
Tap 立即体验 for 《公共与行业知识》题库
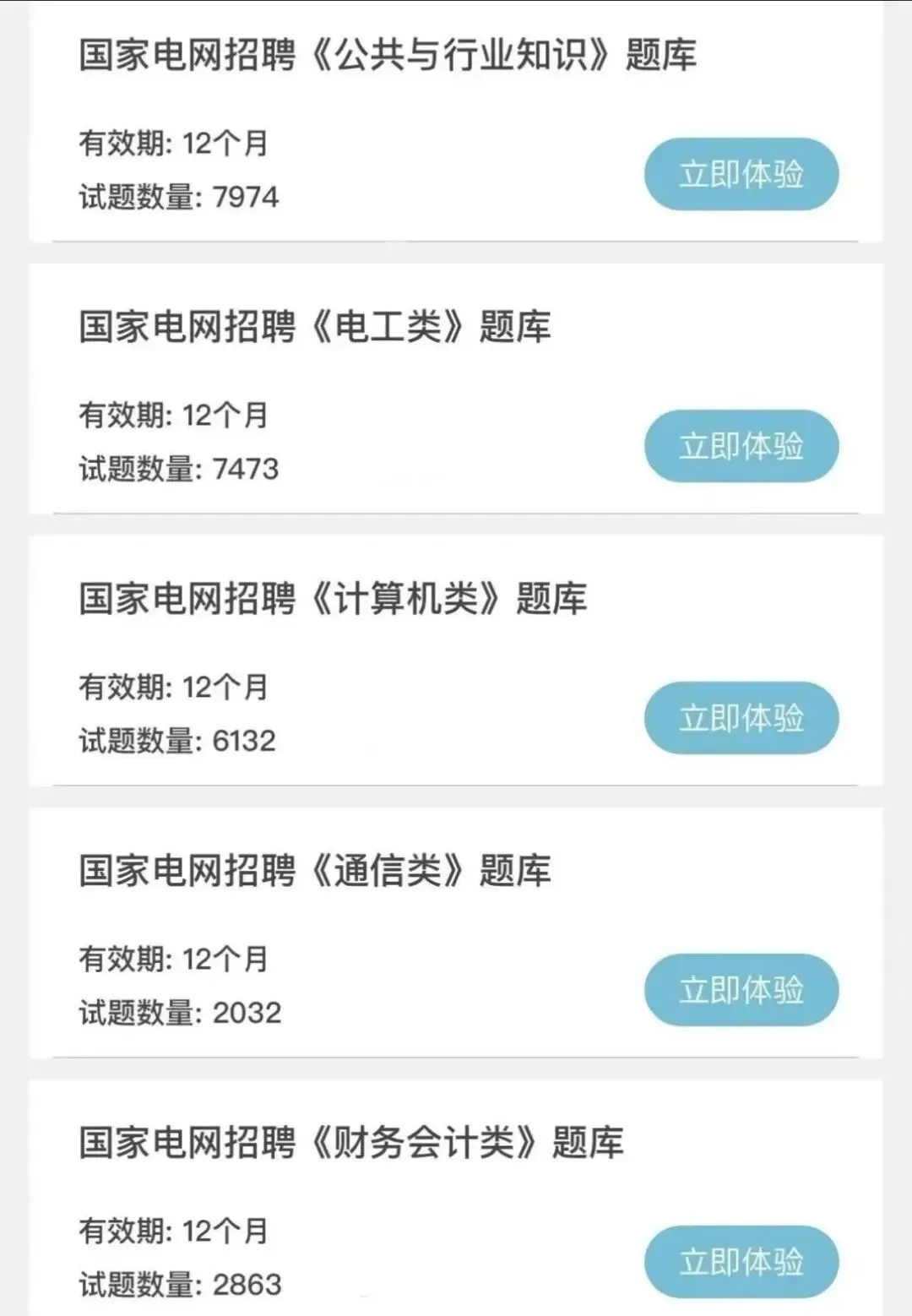(741, 174)
